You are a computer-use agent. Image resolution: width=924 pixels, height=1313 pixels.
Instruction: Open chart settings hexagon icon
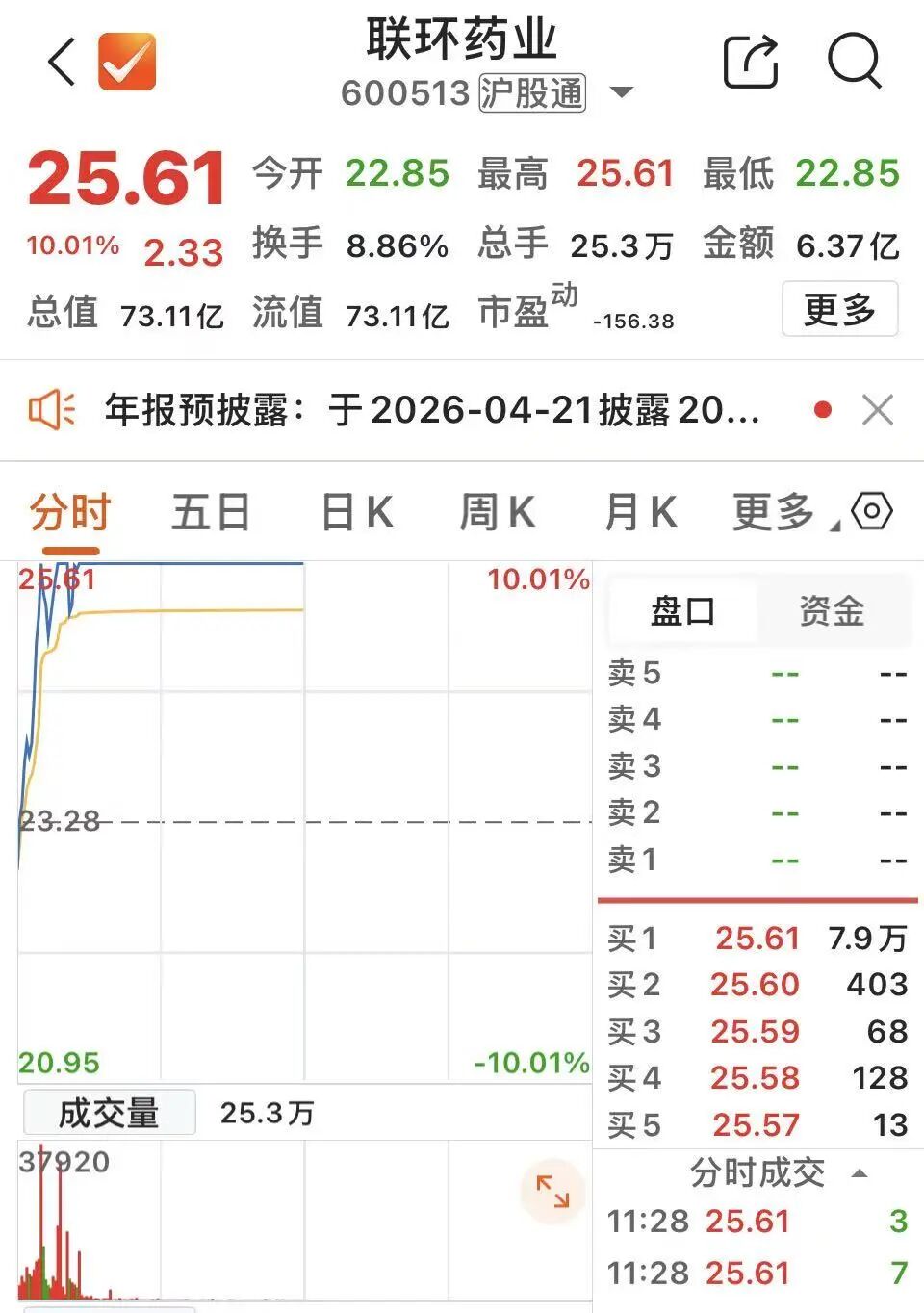pyautogui.click(x=872, y=511)
